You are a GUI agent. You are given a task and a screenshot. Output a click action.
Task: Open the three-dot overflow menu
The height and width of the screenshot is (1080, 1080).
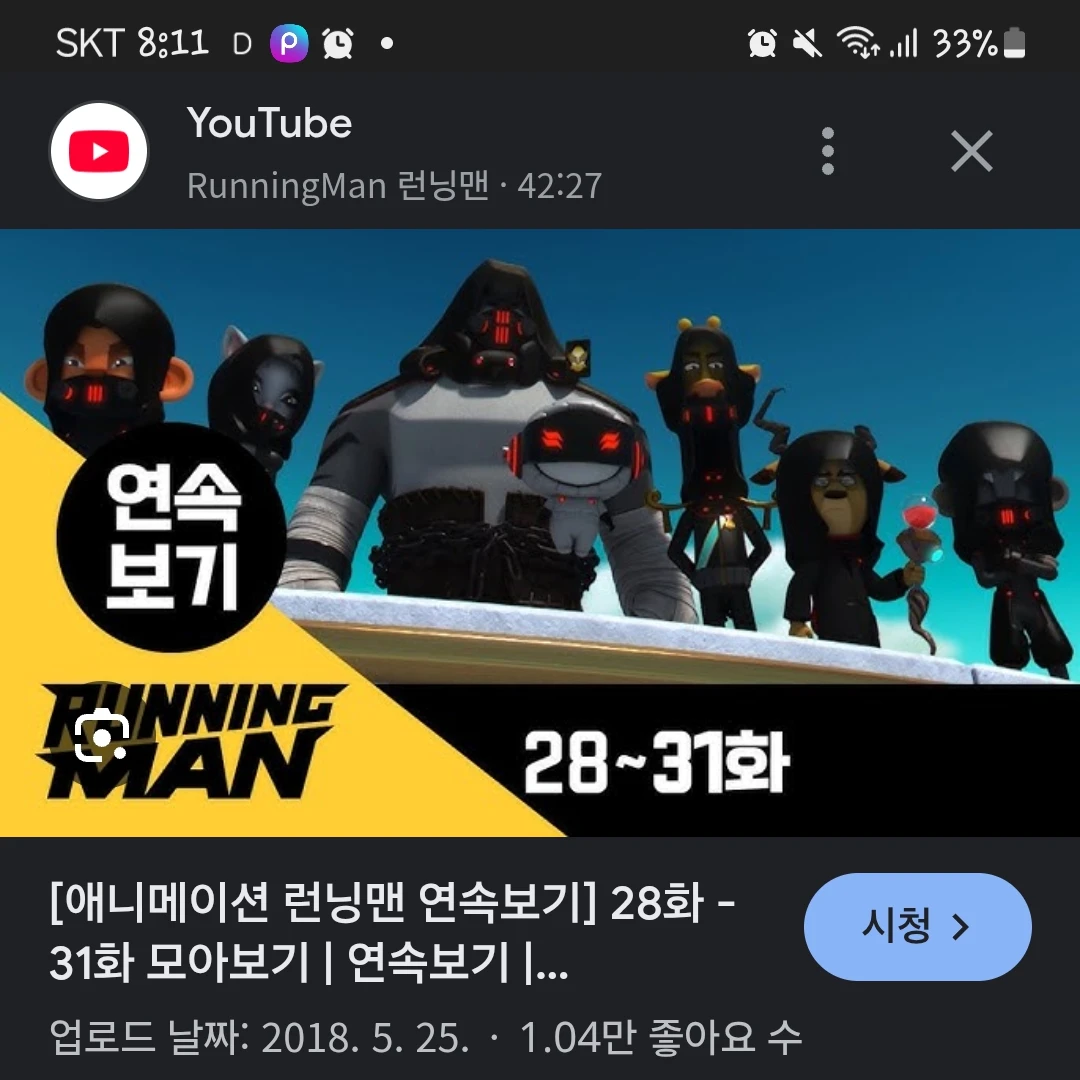point(827,152)
